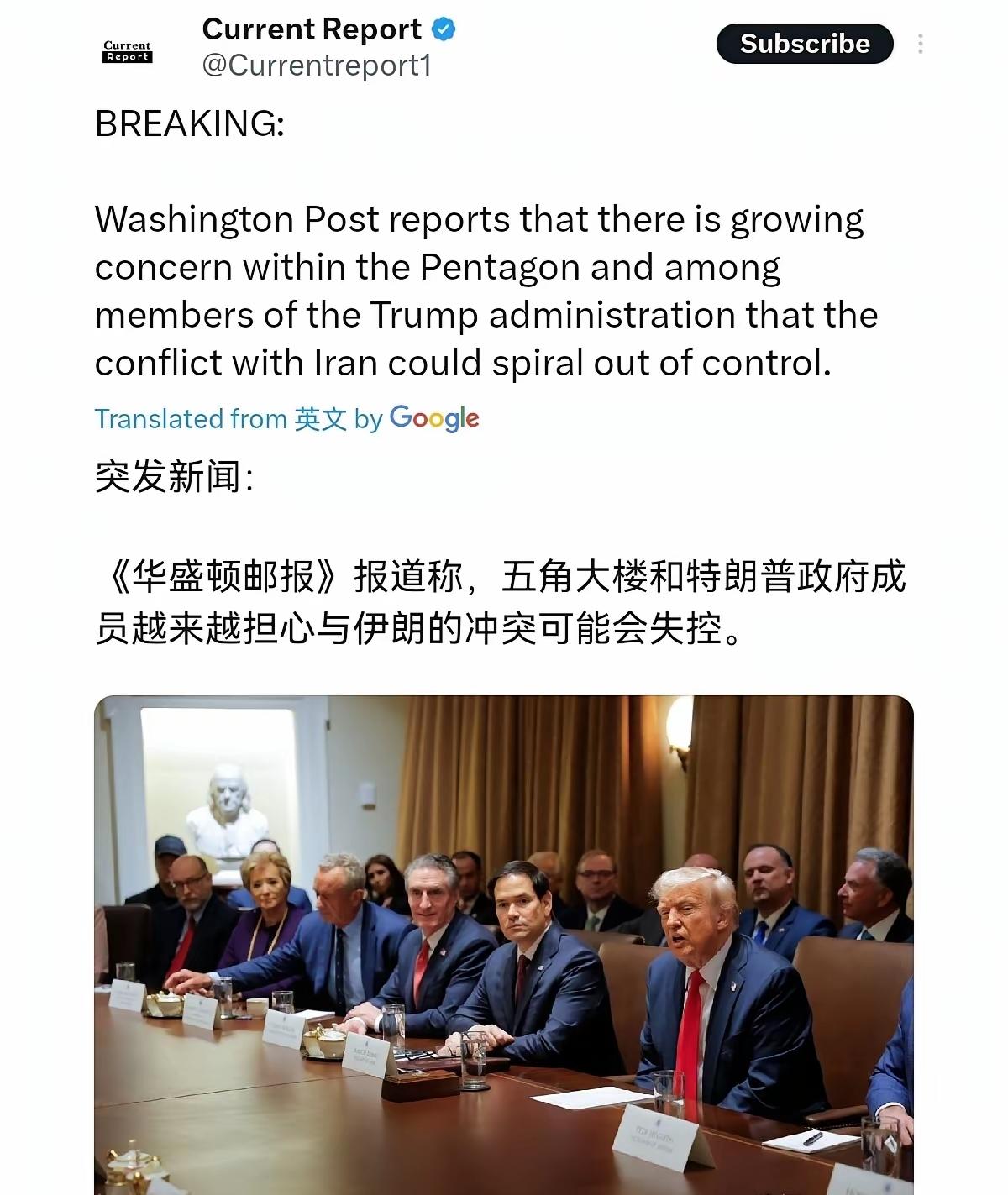
Task: Click the Current Report logo inside the avatar
Action: 127,51
